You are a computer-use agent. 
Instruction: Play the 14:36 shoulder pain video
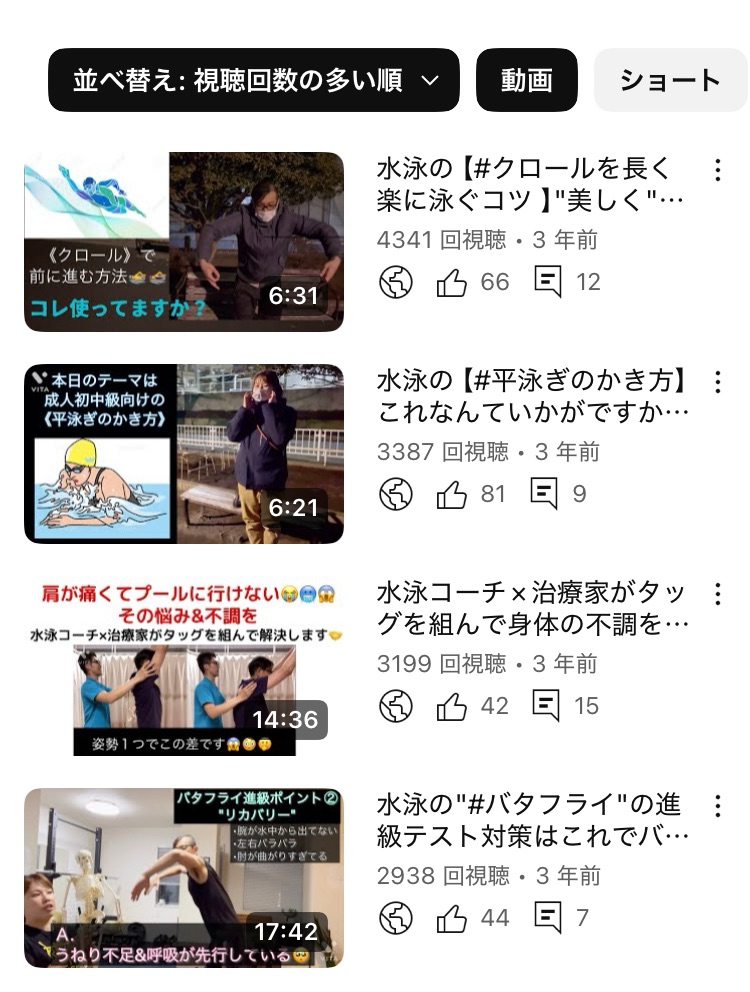point(183,666)
